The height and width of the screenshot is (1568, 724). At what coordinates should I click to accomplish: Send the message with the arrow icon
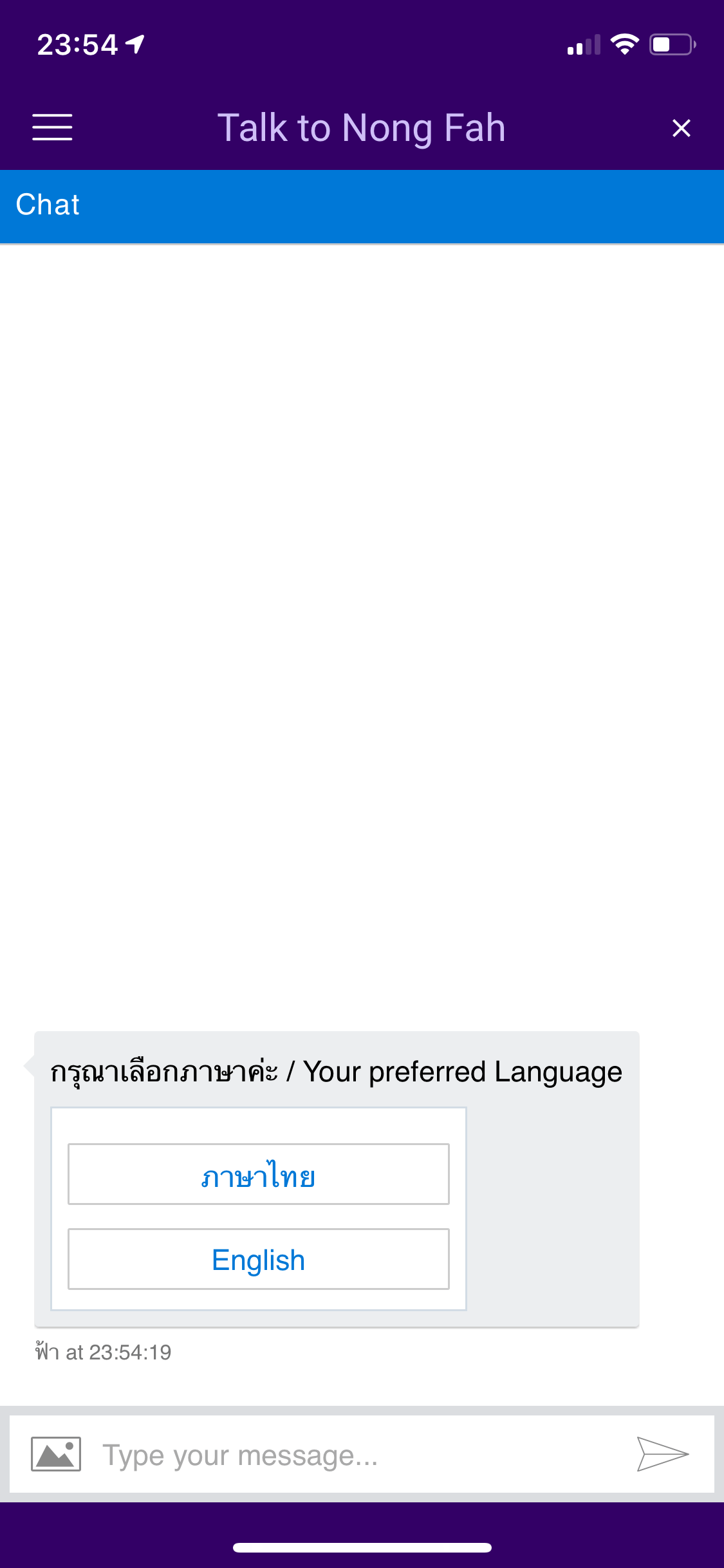pyautogui.click(x=663, y=1454)
